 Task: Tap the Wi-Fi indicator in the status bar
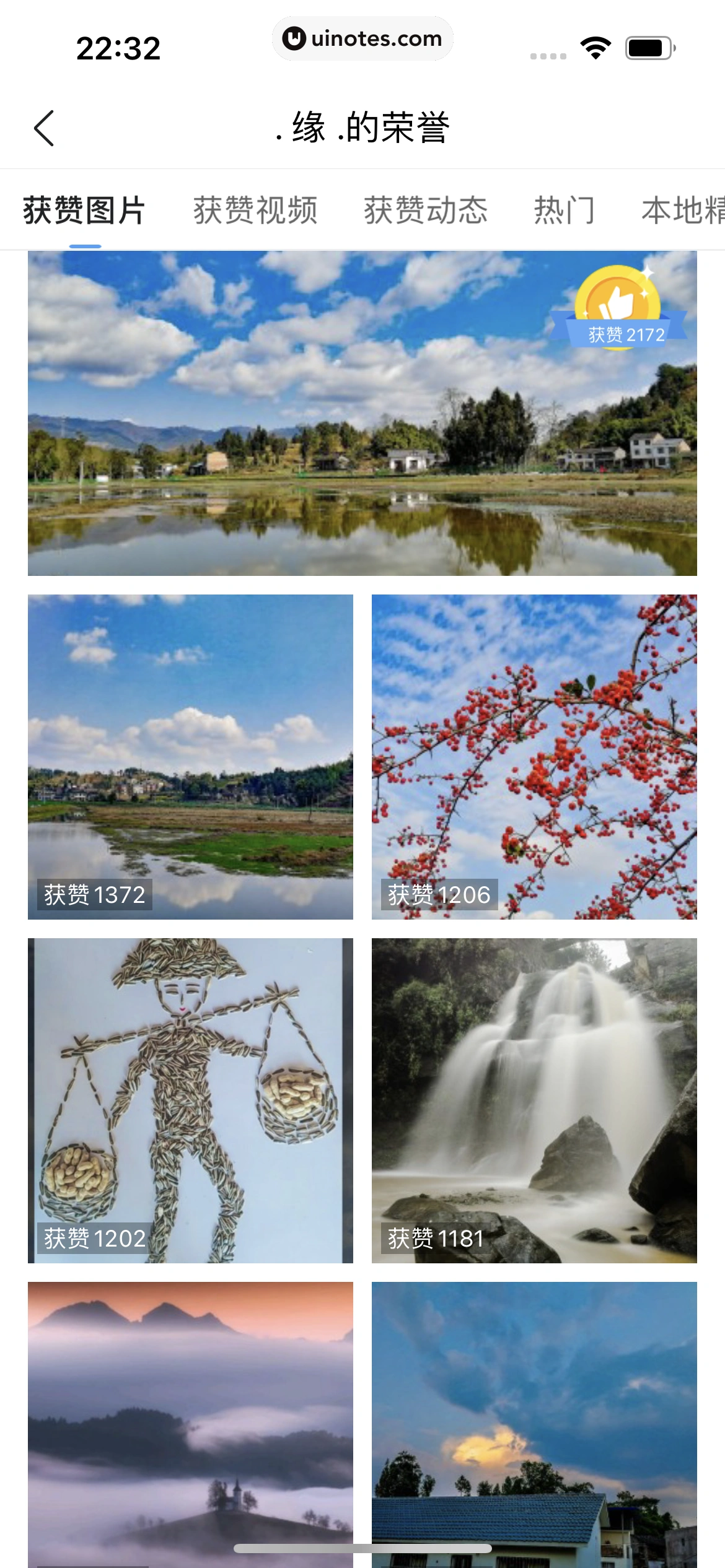click(595, 46)
